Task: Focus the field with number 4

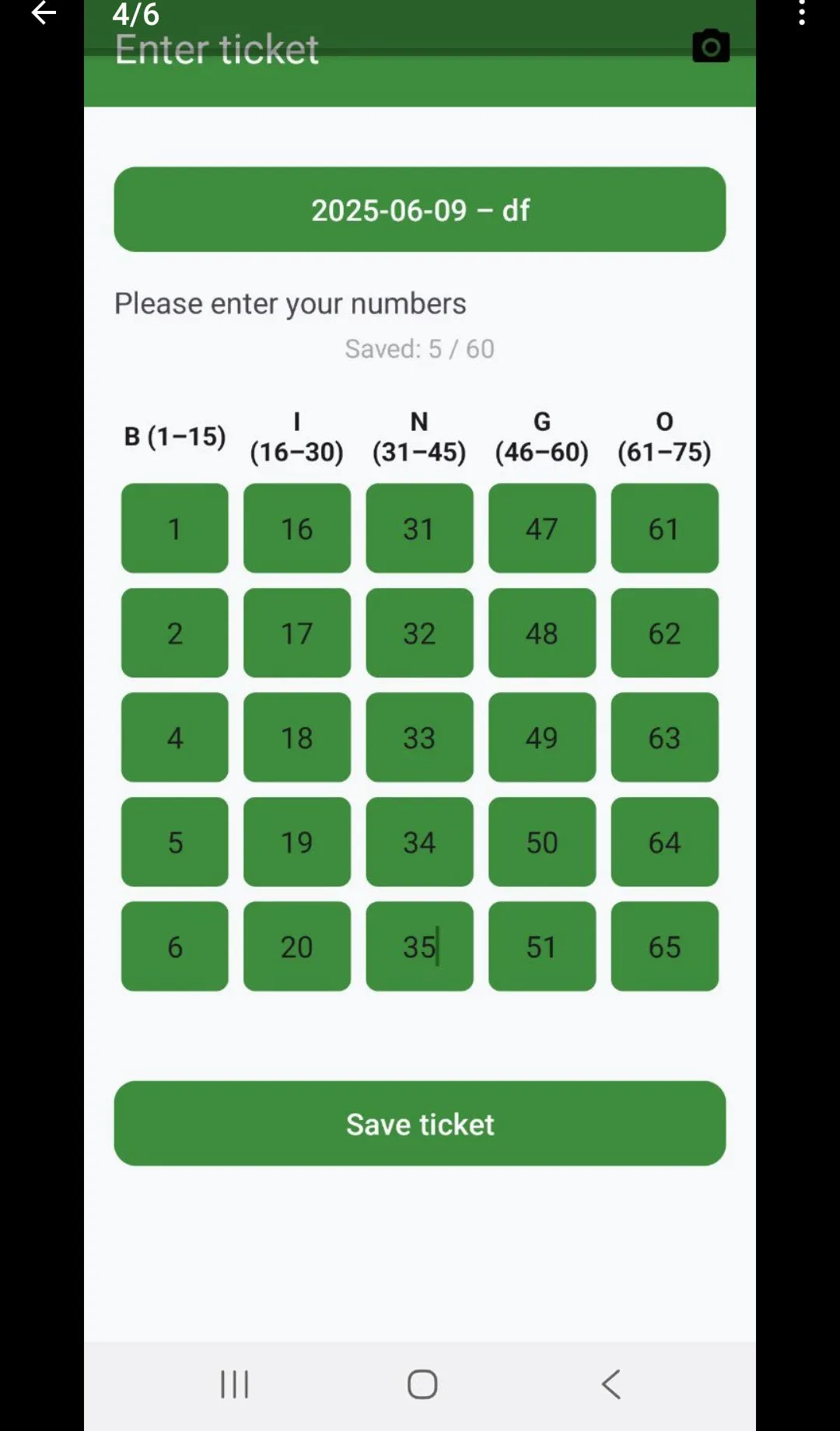Action: click(175, 737)
